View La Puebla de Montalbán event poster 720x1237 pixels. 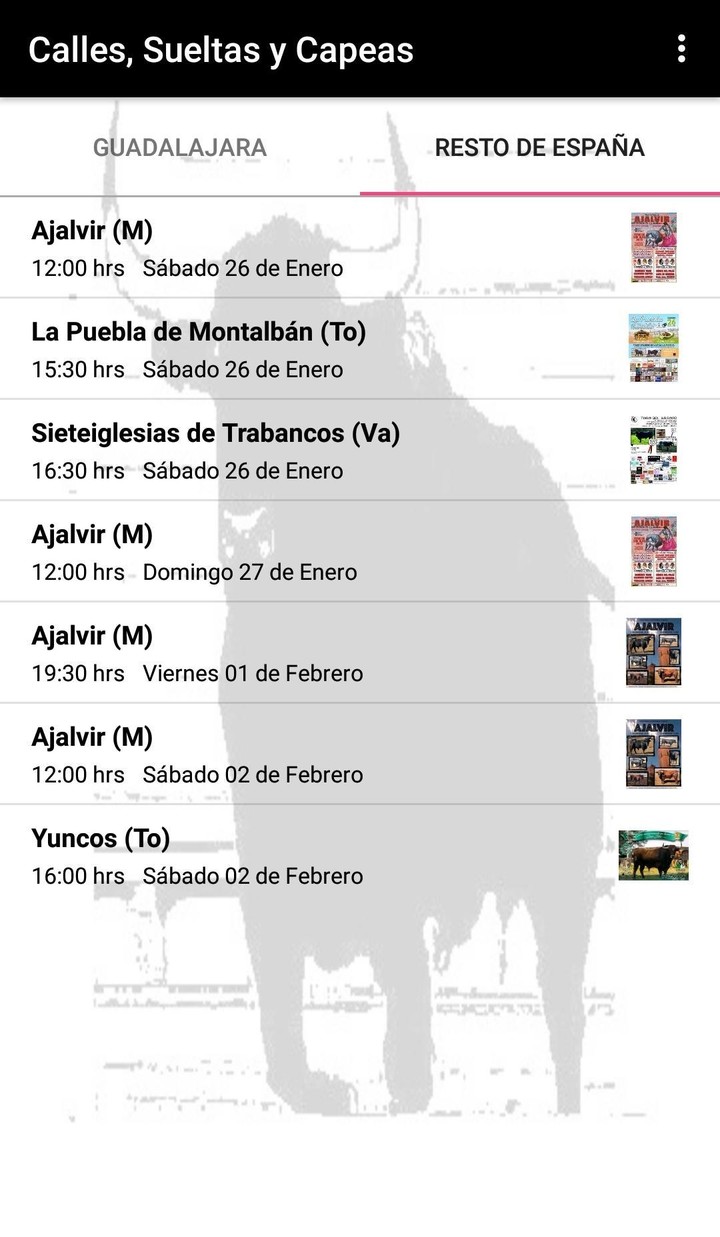coord(654,349)
